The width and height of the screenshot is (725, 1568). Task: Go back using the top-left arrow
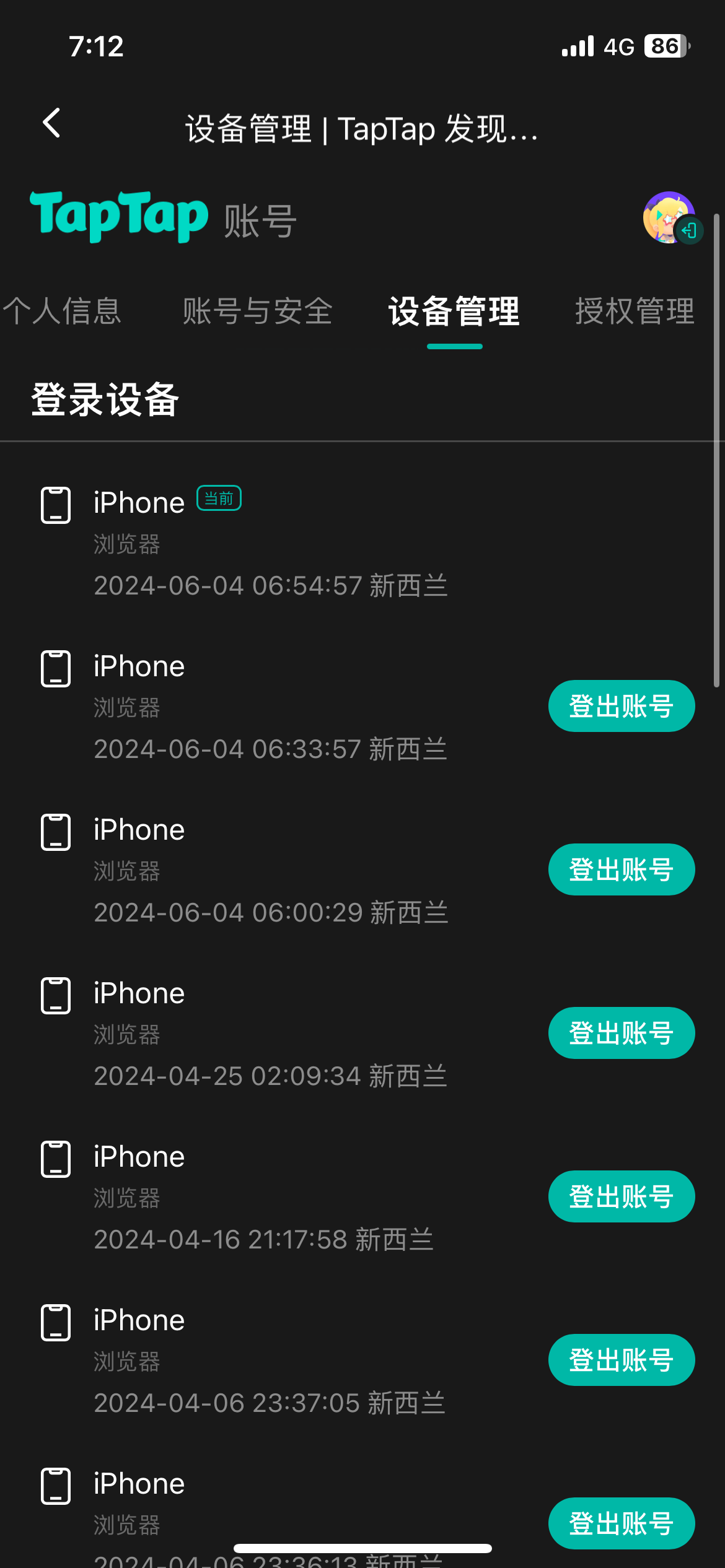tap(52, 123)
